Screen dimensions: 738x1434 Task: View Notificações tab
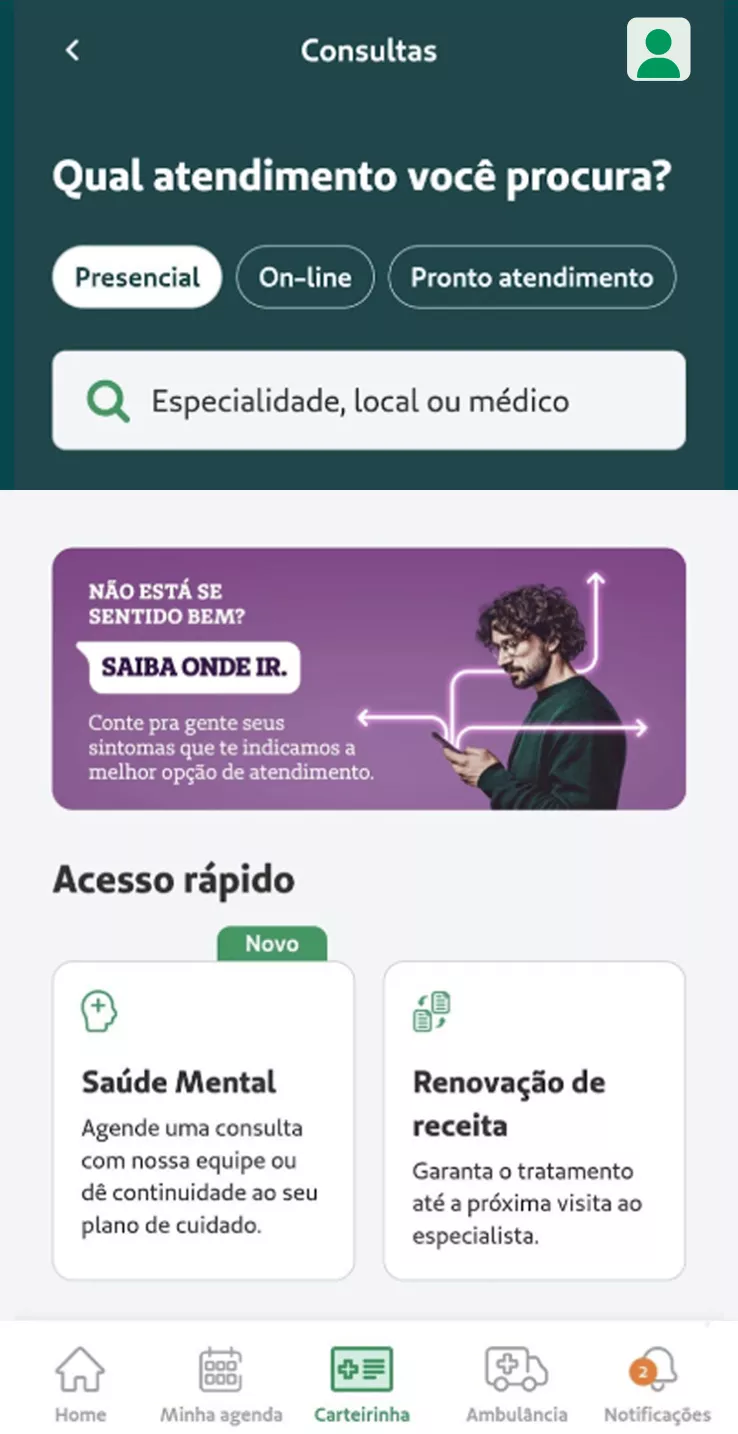[x=657, y=1385]
